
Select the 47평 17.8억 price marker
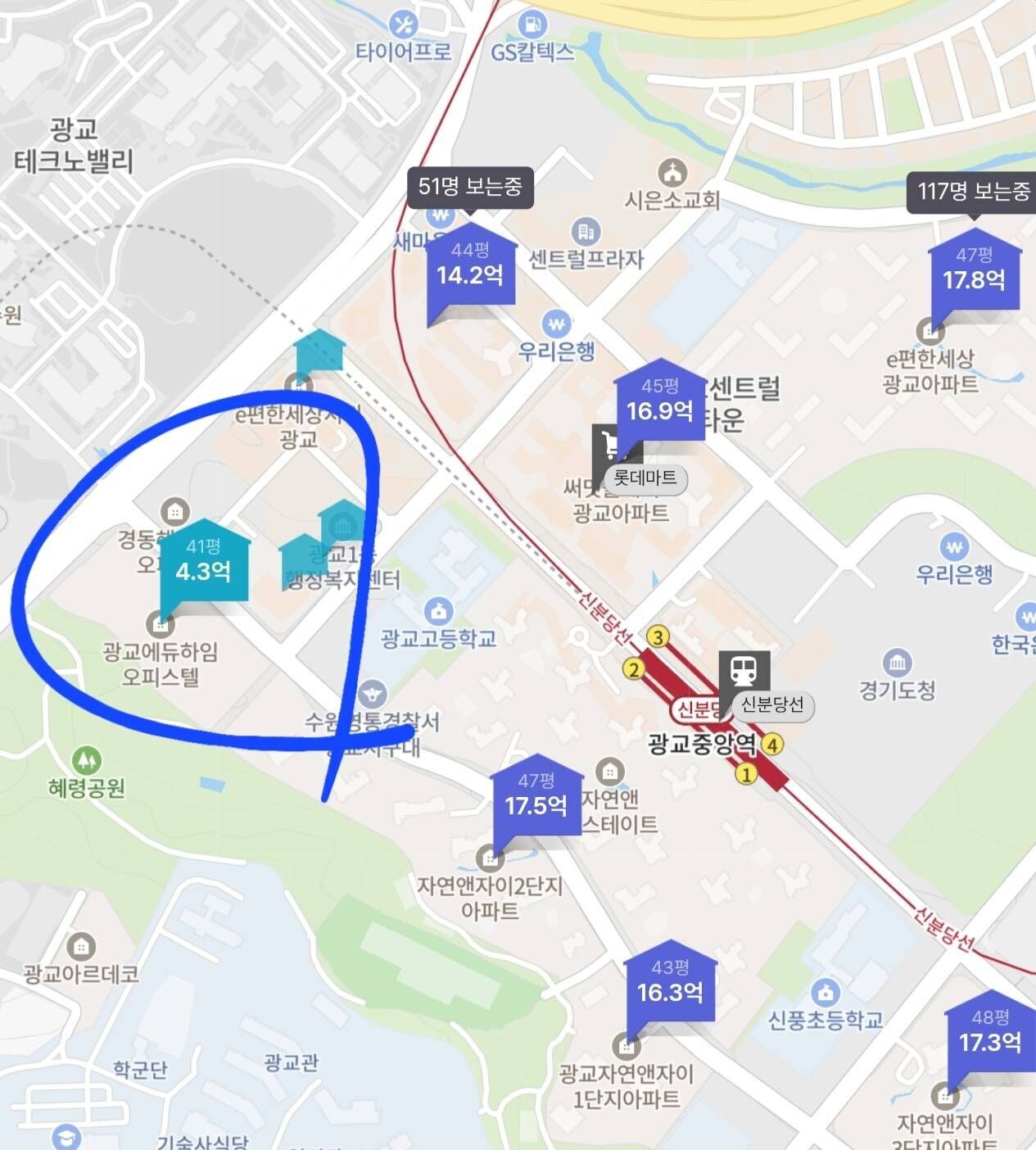[x=975, y=270]
